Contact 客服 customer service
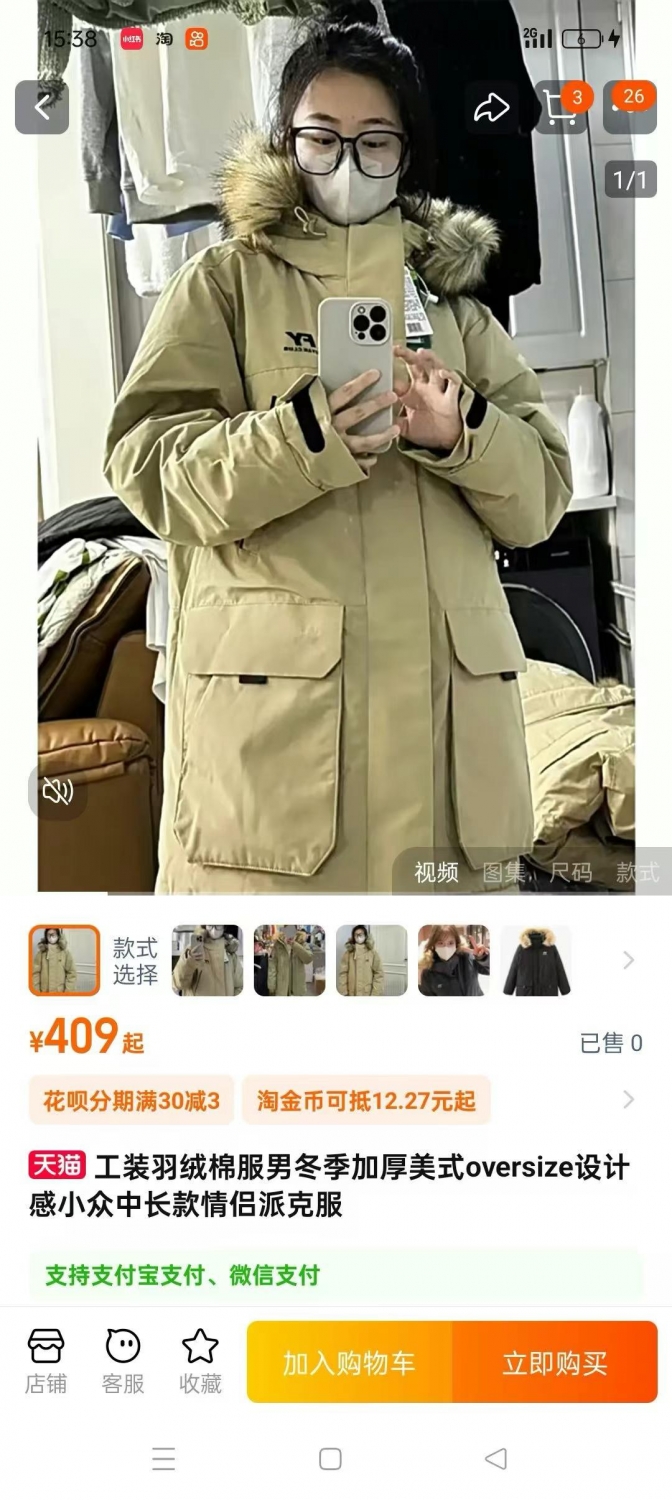Screen dimensions: 672x1500 pyautogui.click(x=123, y=1362)
